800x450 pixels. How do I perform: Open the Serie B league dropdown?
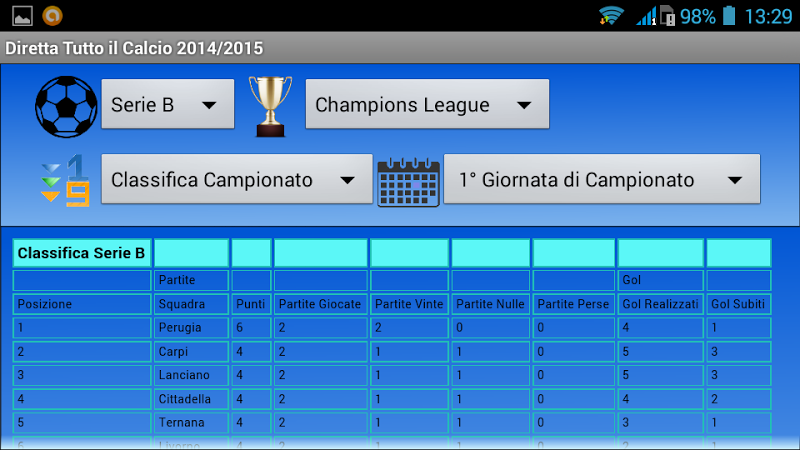coord(167,105)
